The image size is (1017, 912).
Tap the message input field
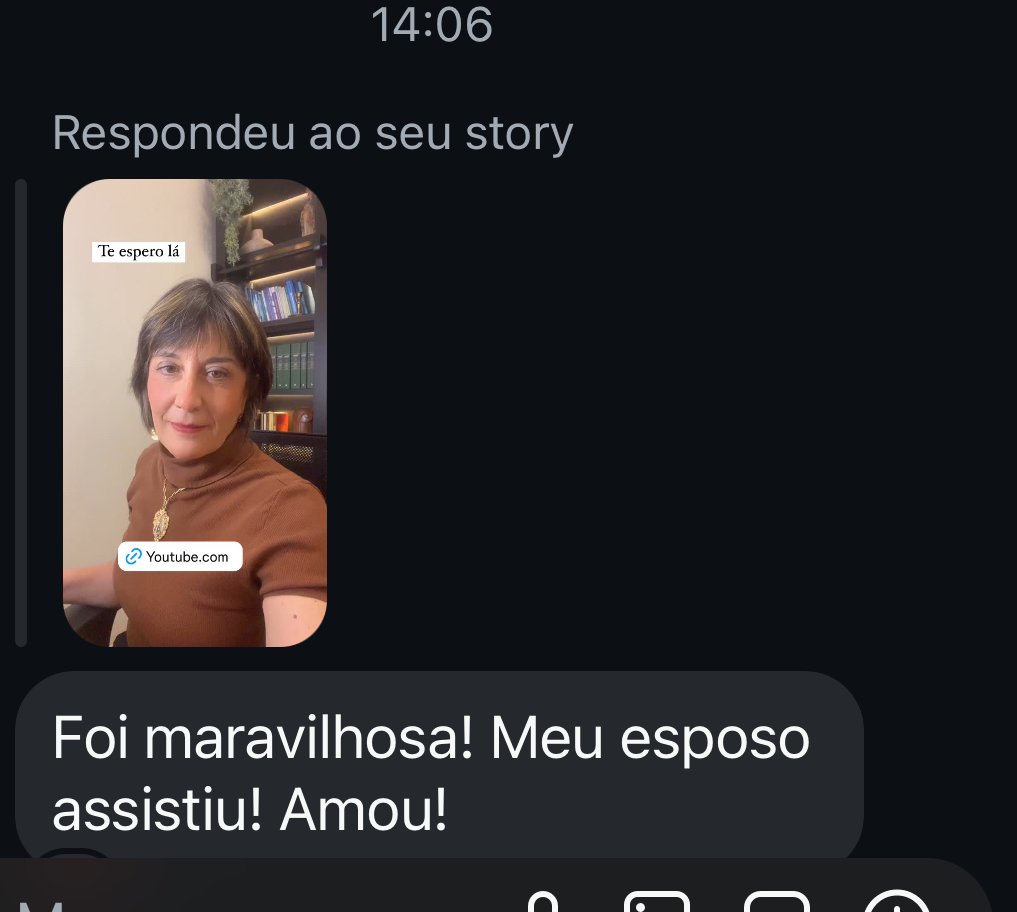[250, 900]
